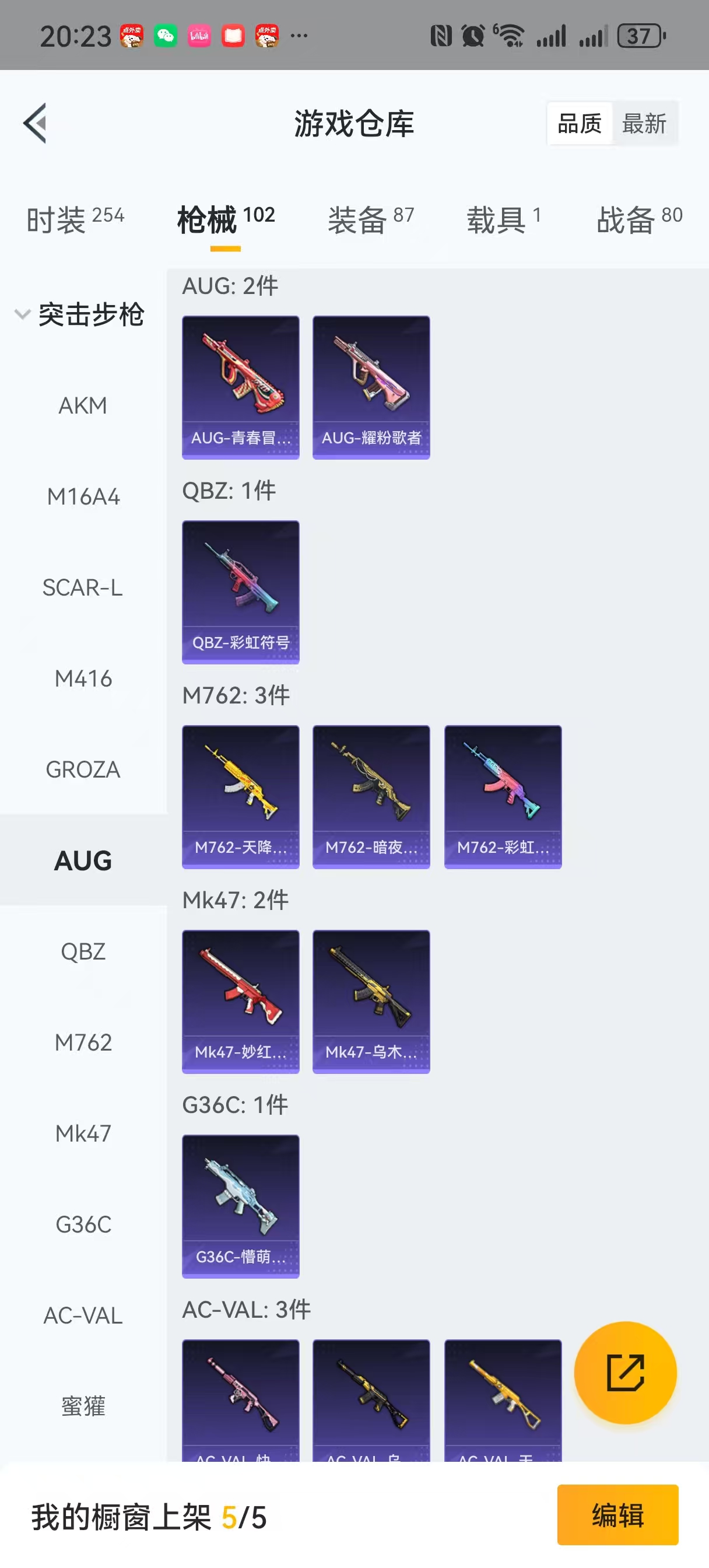The width and height of the screenshot is (709, 1568).
Task: Jump to M416 in the side list
Action: pos(83,678)
